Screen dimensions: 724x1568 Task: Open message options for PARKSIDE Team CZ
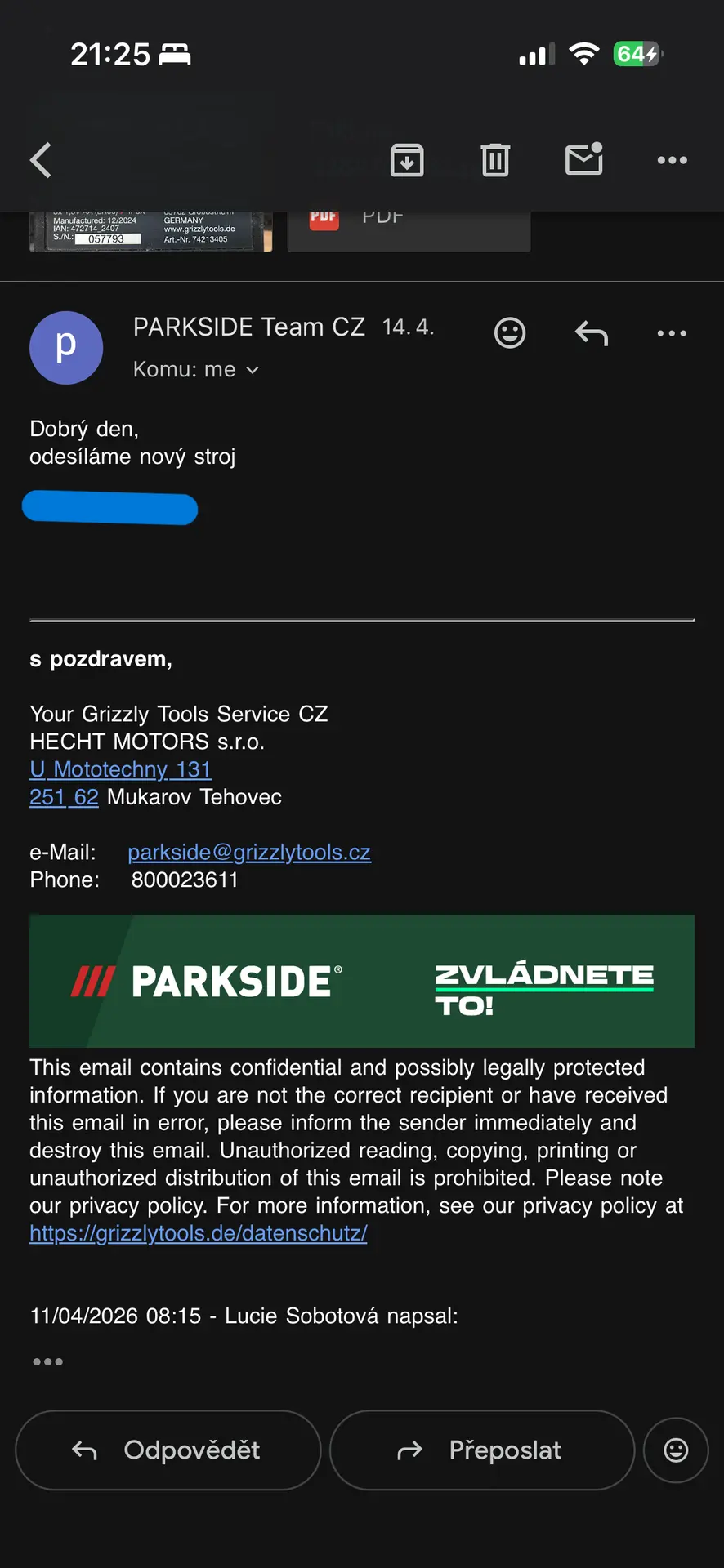coord(672,333)
